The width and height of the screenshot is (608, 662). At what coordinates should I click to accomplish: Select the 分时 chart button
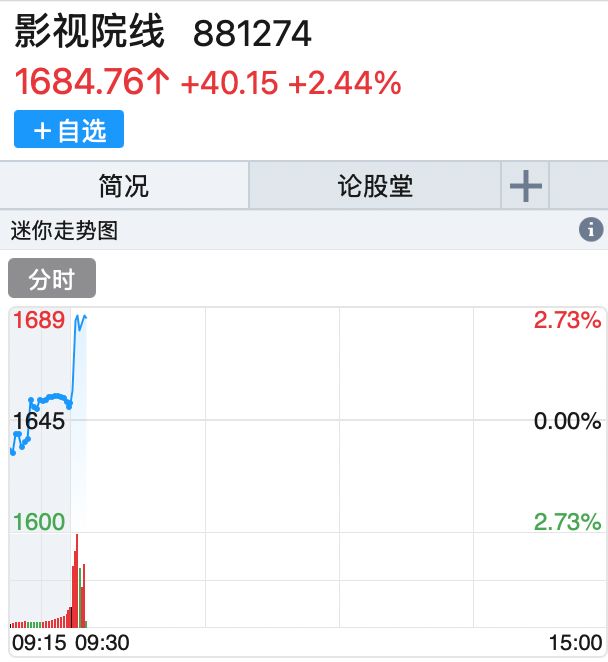(x=52, y=279)
